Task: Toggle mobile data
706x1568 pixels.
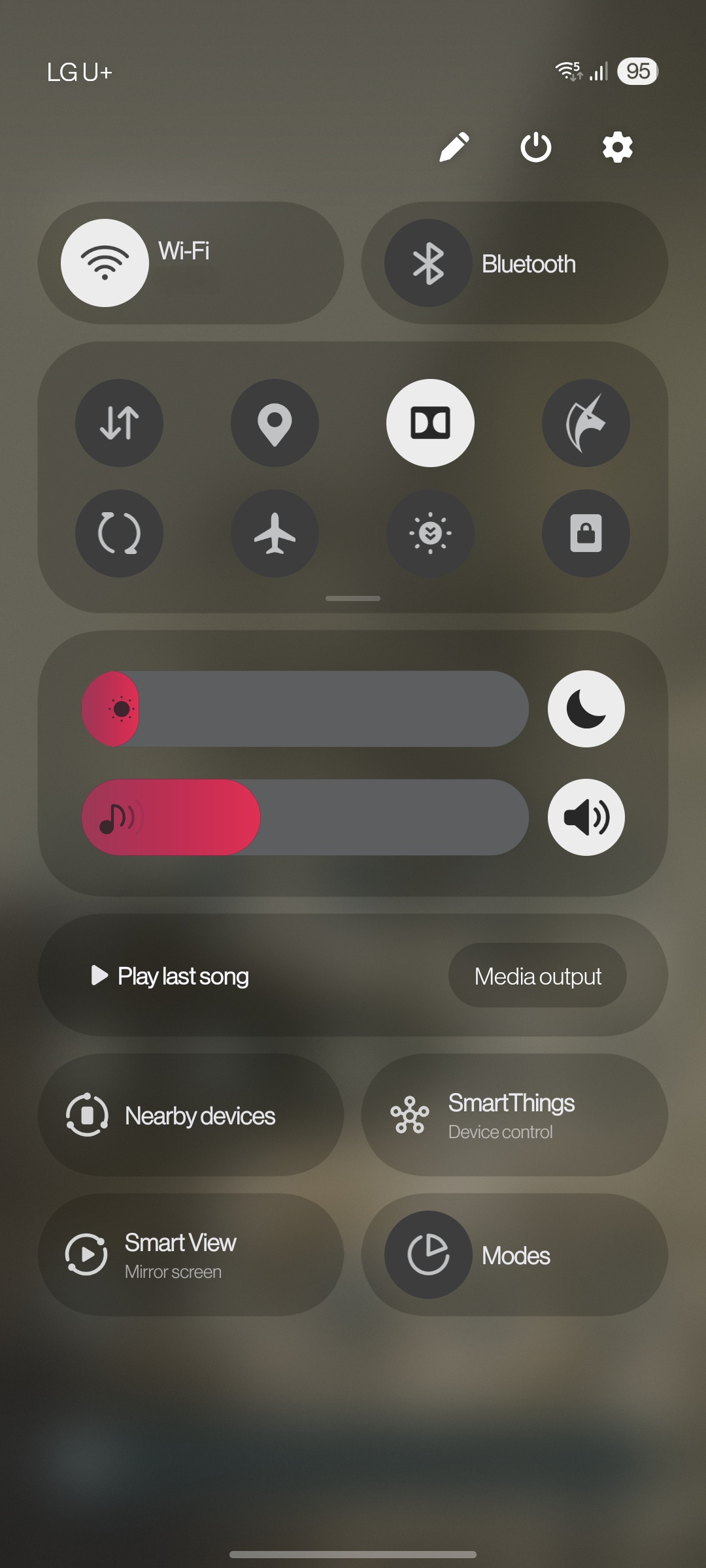Action: (x=119, y=423)
